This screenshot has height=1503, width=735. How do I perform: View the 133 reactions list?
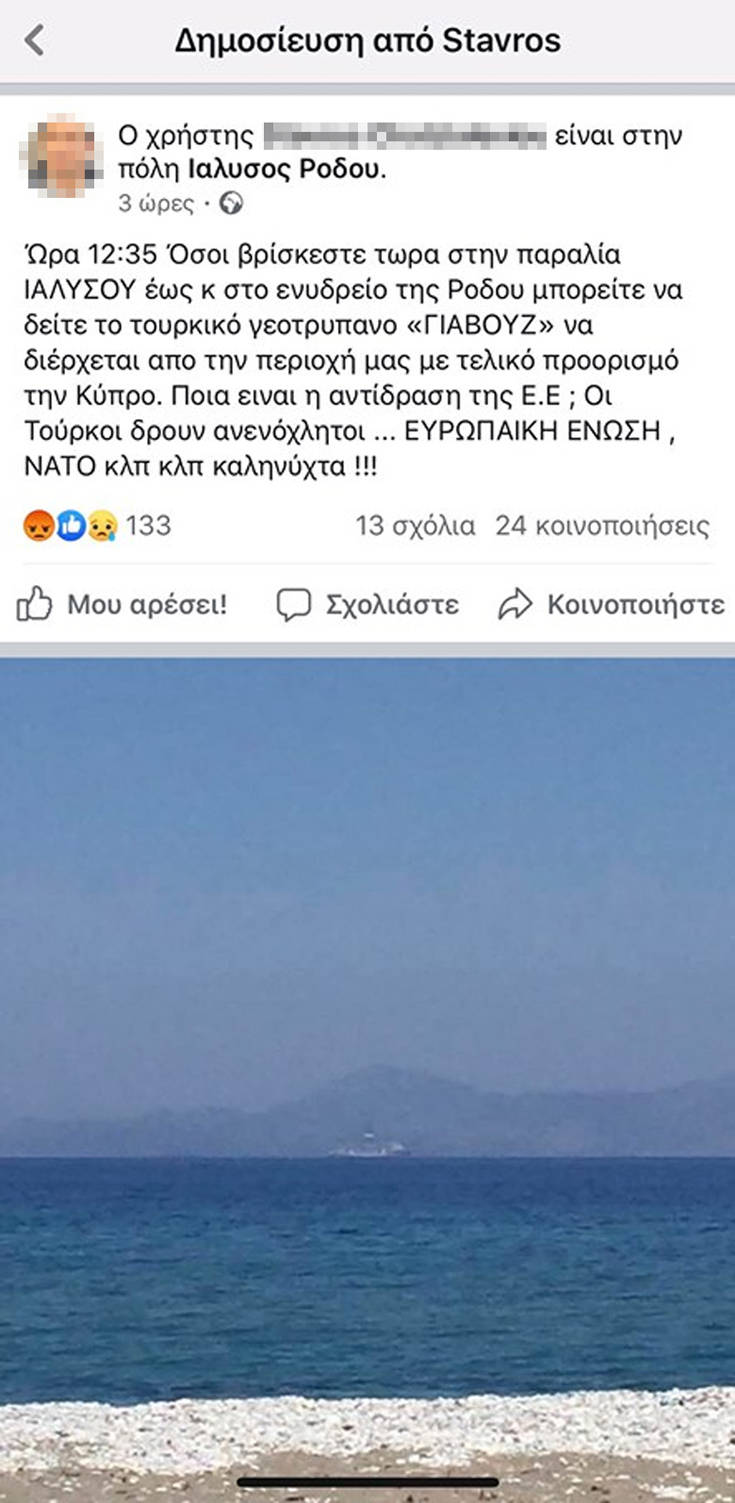(97, 525)
